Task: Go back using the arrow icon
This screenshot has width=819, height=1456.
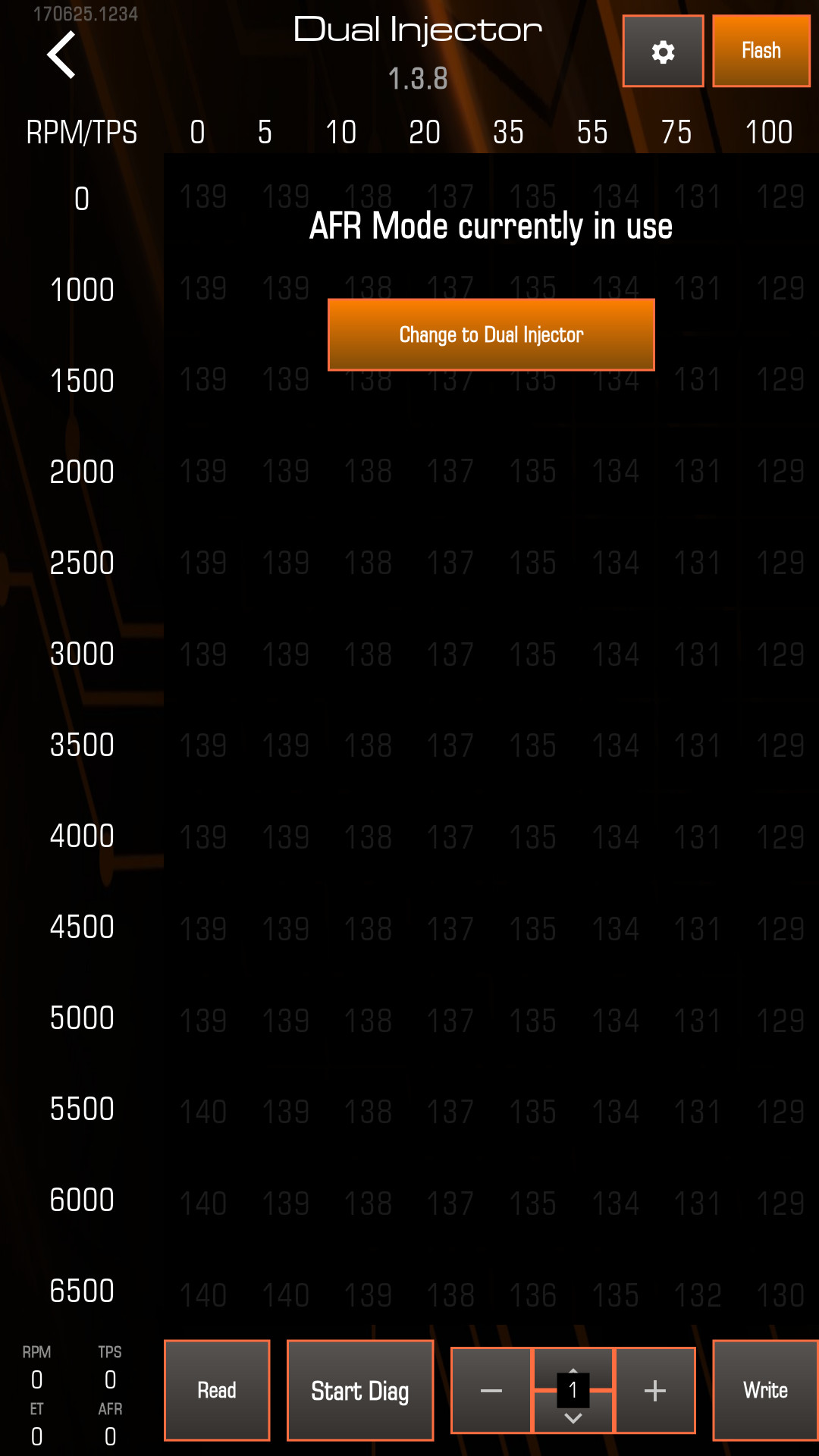Action: tap(61, 55)
